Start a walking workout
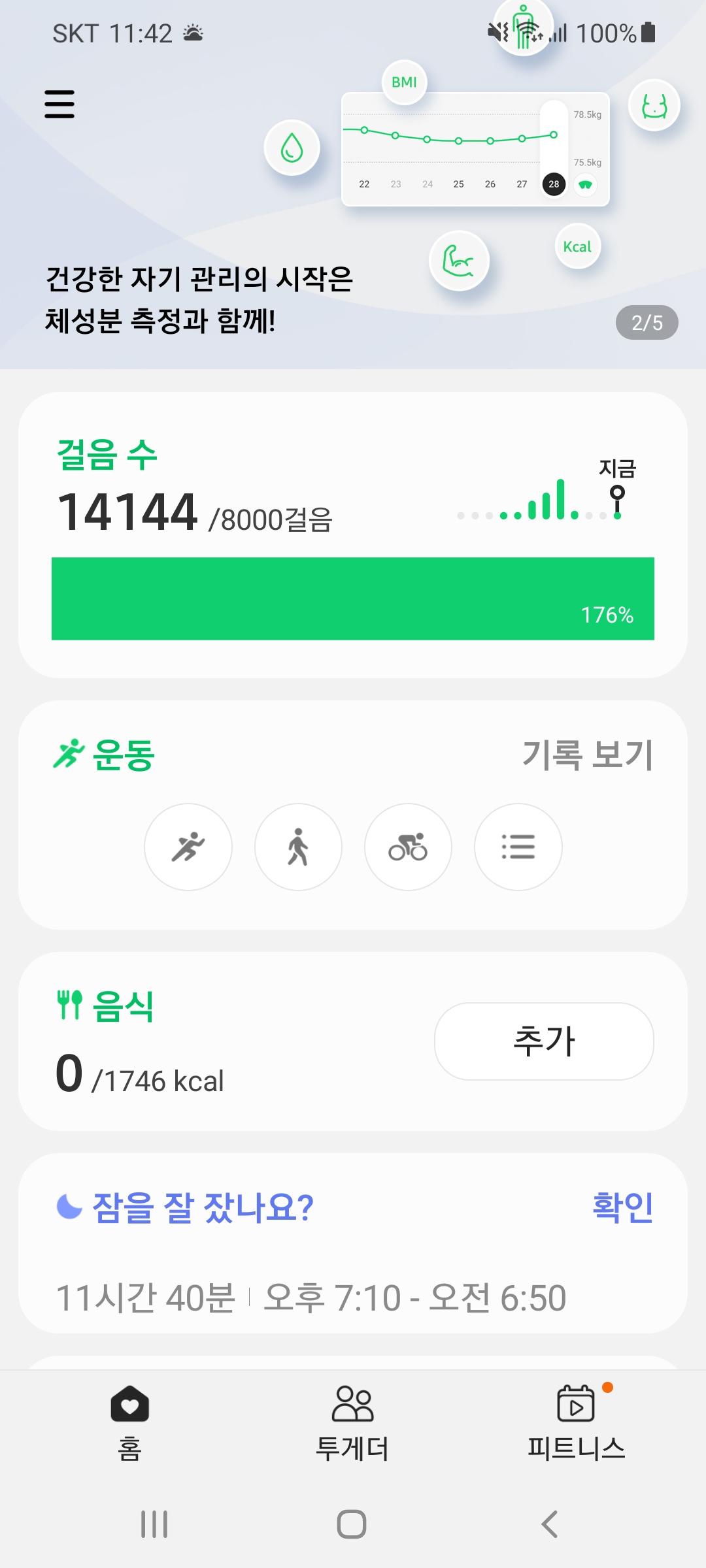Screen dimensions: 706x1568 pos(298,847)
